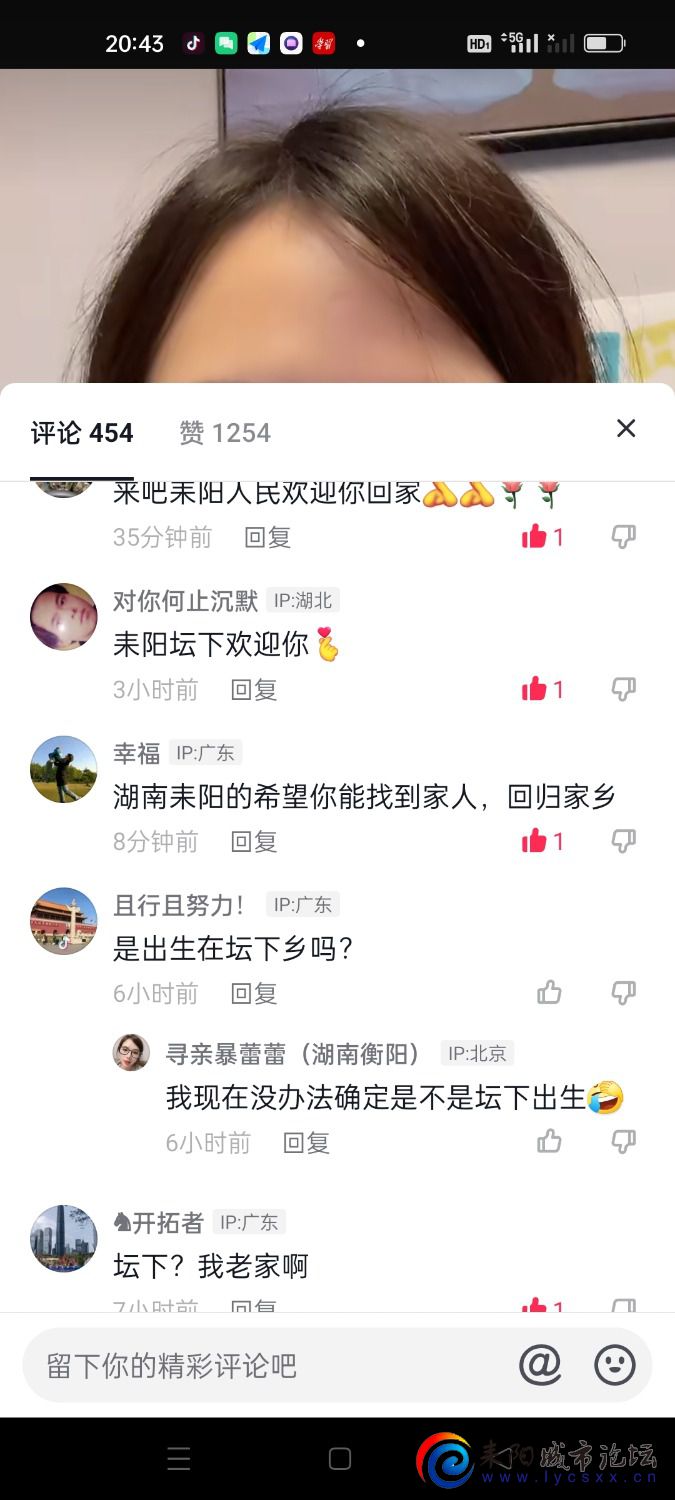This screenshot has height=1500, width=675.
Task: Open 幸福's profile avatar
Action: 64,769
